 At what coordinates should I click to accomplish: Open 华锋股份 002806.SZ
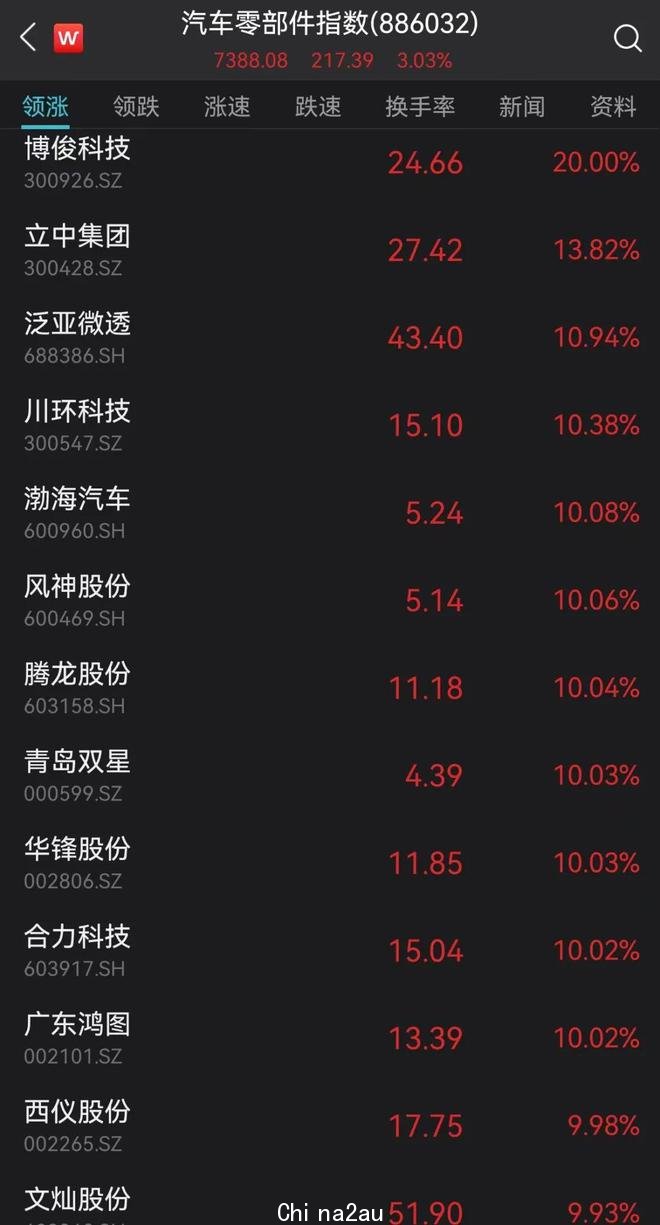tap(330, 863)
